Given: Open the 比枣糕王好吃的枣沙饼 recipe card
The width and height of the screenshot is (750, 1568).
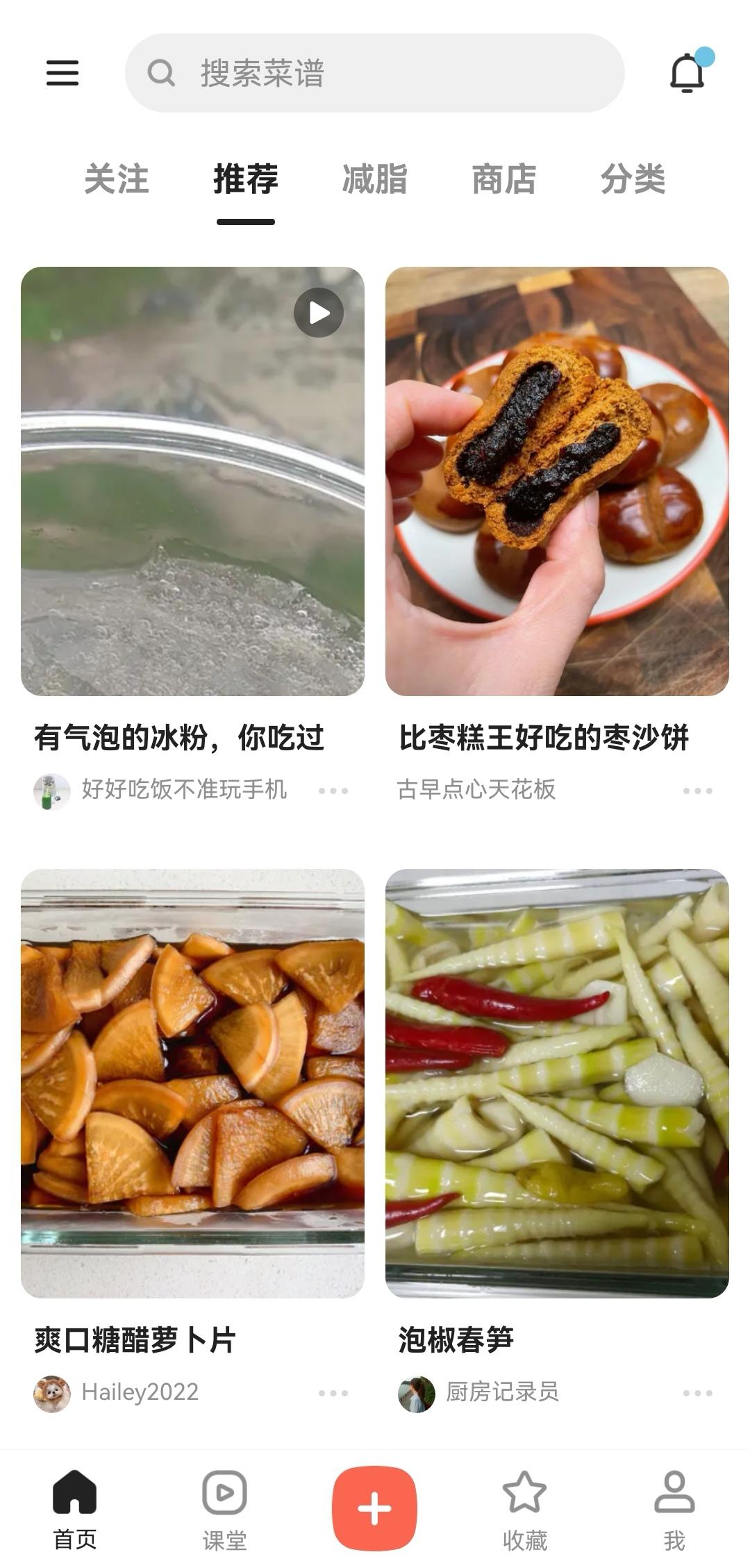Looking at the screenshot, I should [x=557, y=481].
